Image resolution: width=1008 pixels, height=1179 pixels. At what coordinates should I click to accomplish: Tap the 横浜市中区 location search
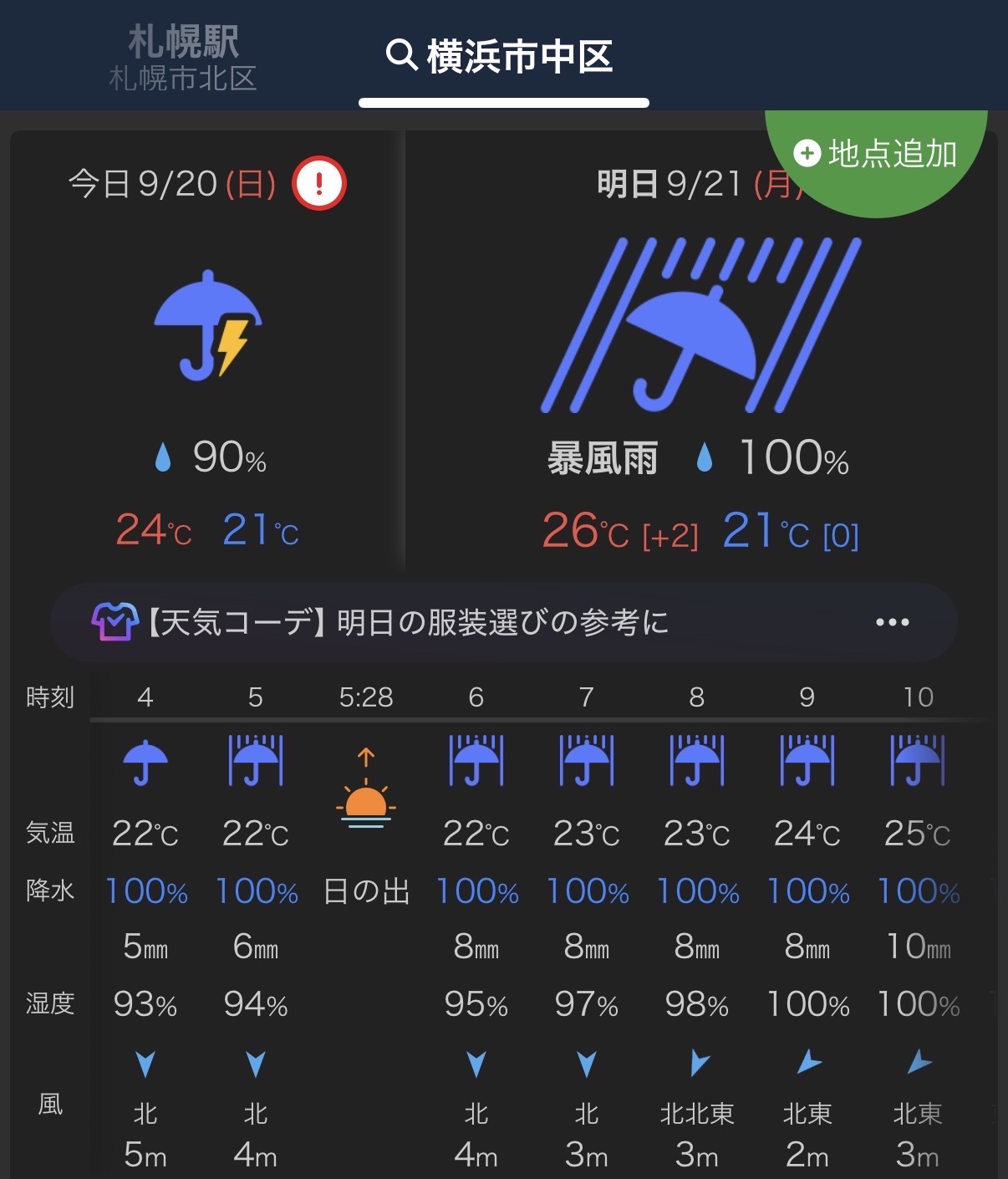pyautogui.click(x=501, y=56)
